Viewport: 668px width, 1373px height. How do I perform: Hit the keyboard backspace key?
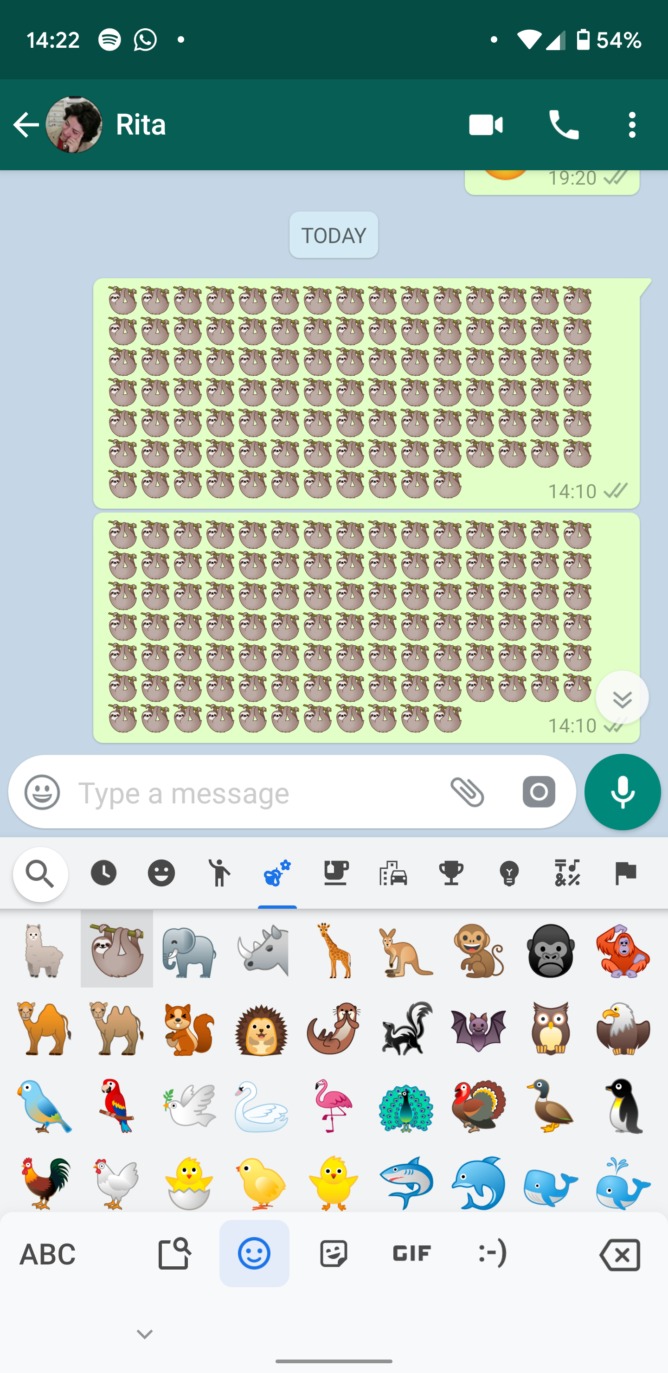pyautogui.click(x=619, y=1253)
